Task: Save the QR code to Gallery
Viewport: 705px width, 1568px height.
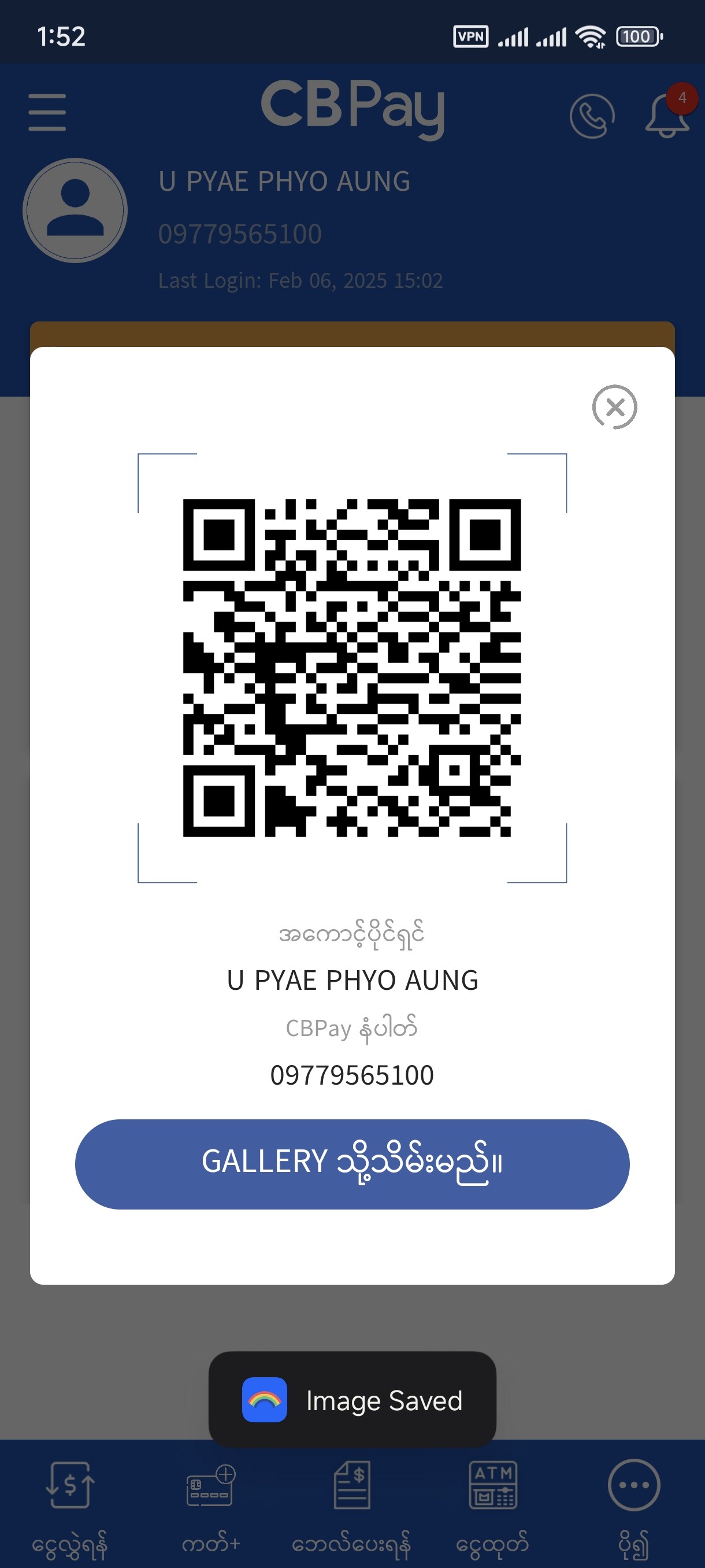Action: coord(352,1163)
